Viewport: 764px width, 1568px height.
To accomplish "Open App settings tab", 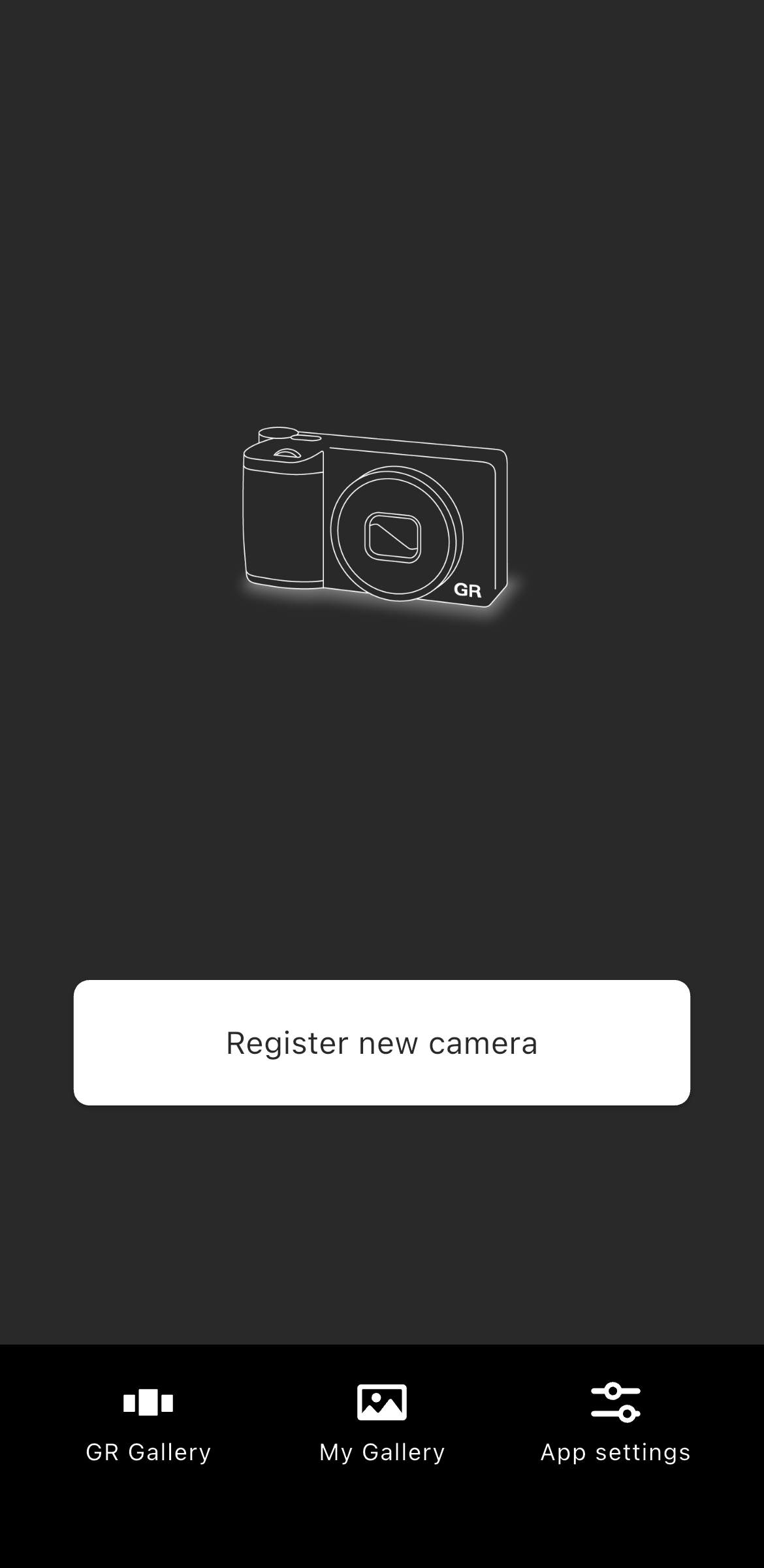I will point(615,1423).
